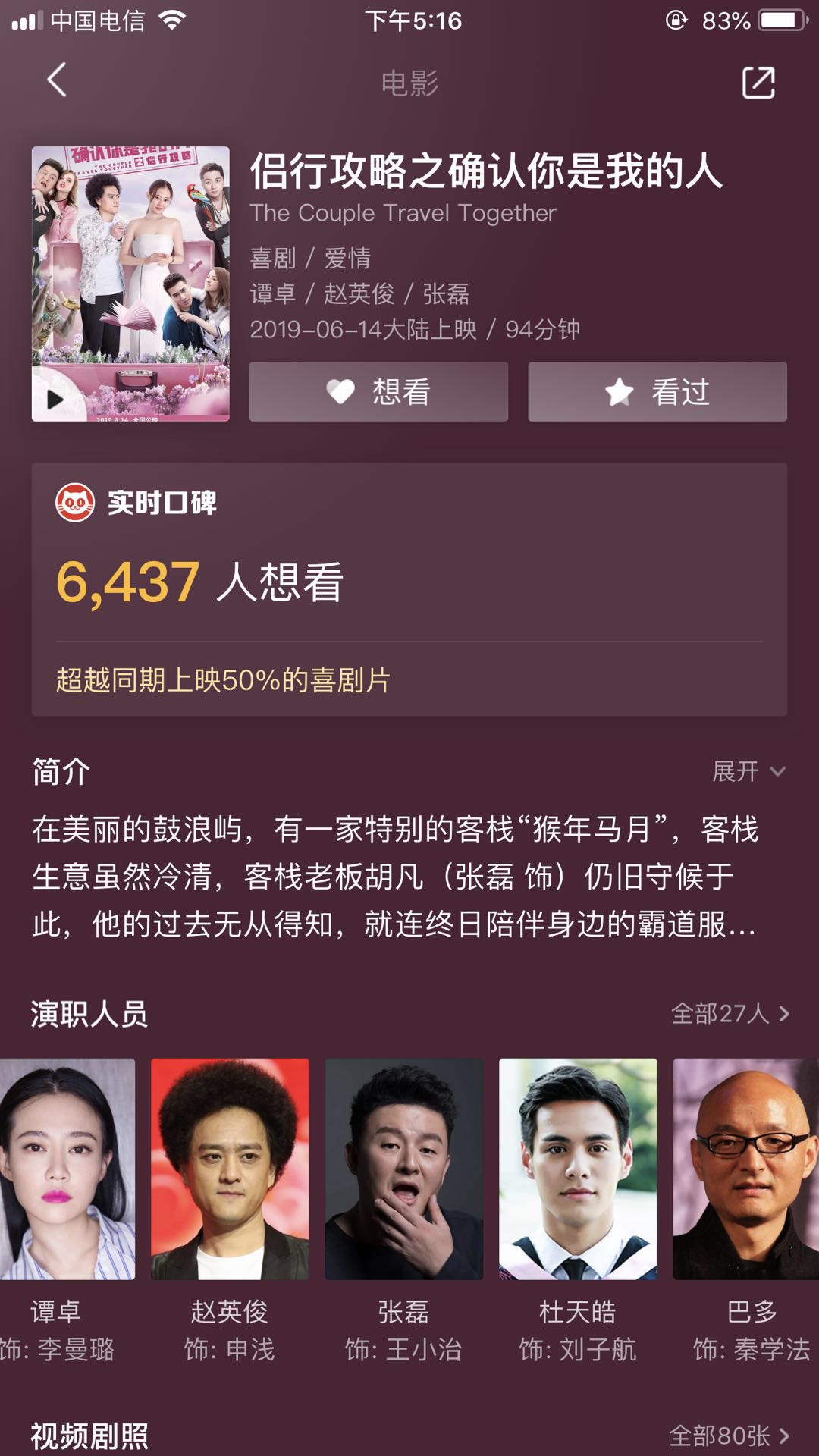Mark the movie as 看过
The width and height of the screenshot is (819, 1456).
coord(657,392)
